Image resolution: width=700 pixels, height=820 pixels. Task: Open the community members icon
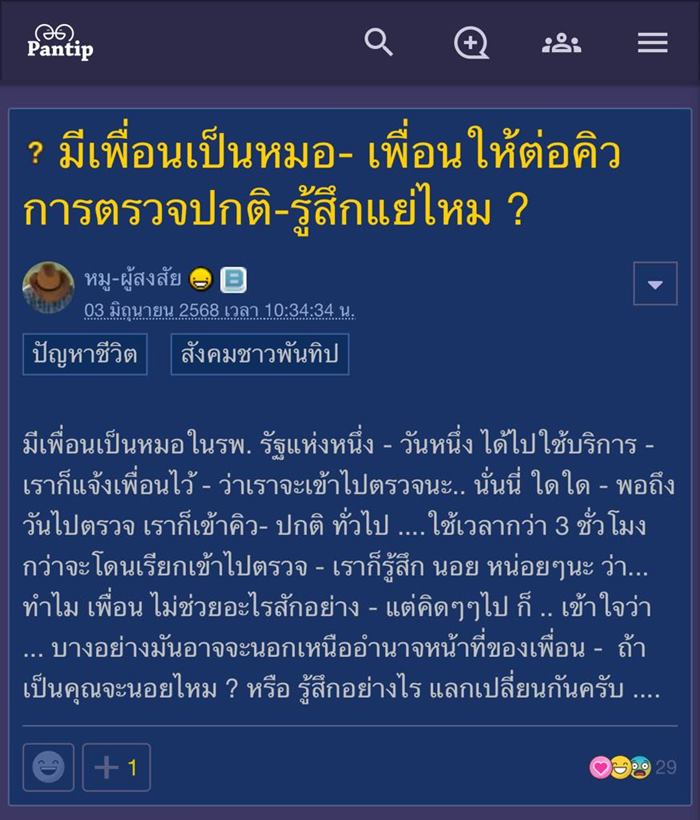[561, 42]
